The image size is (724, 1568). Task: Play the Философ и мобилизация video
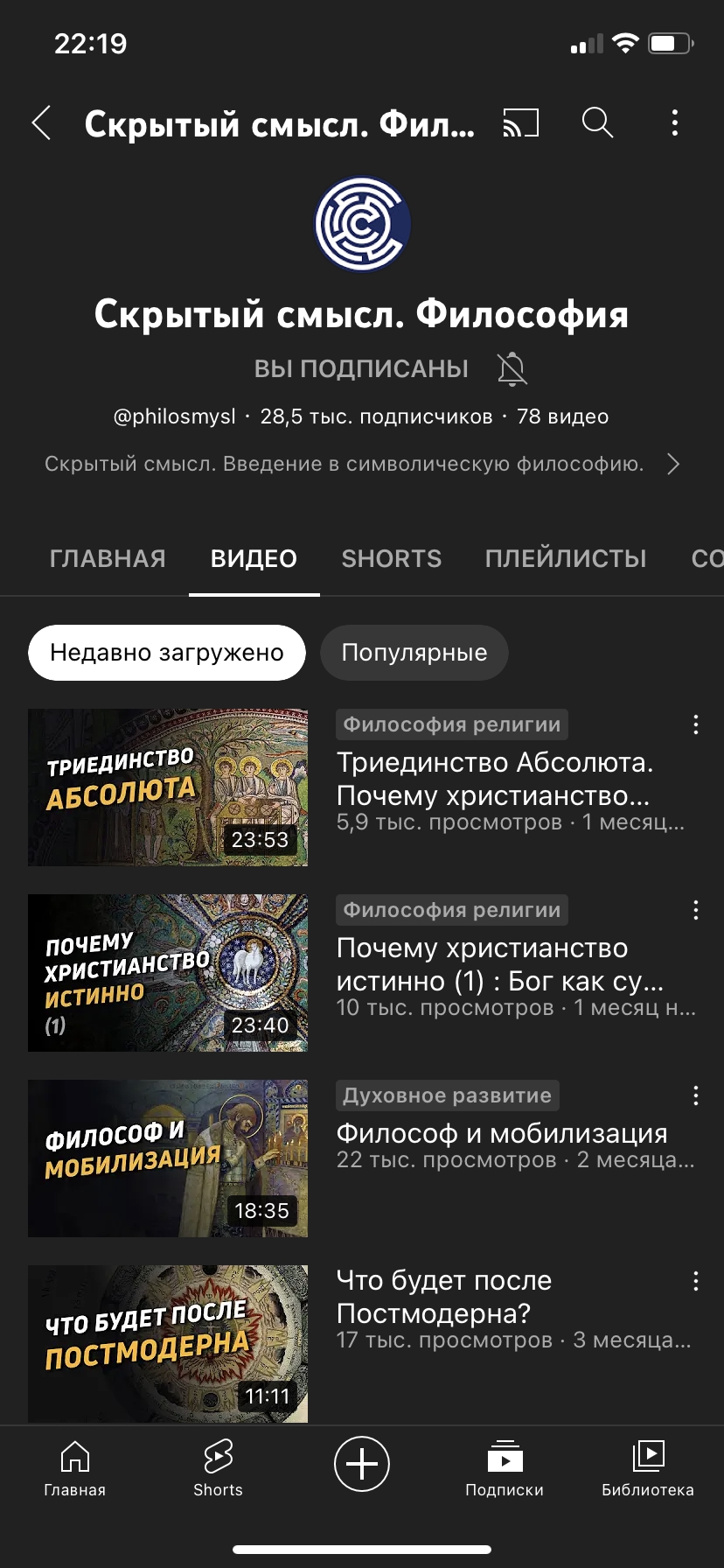tap(168, 1158)
